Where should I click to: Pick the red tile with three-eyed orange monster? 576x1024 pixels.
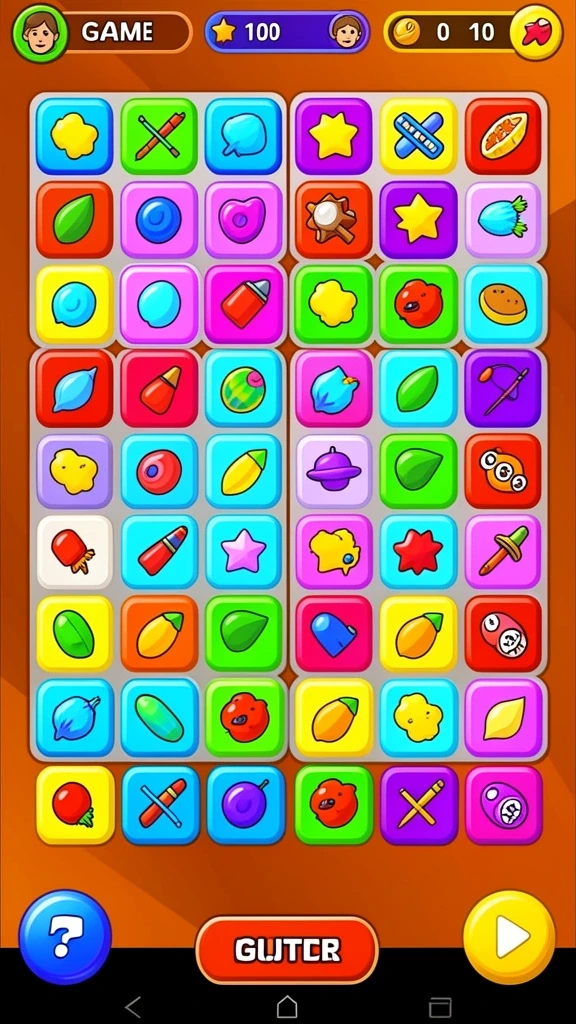click(x=503, y=471)
